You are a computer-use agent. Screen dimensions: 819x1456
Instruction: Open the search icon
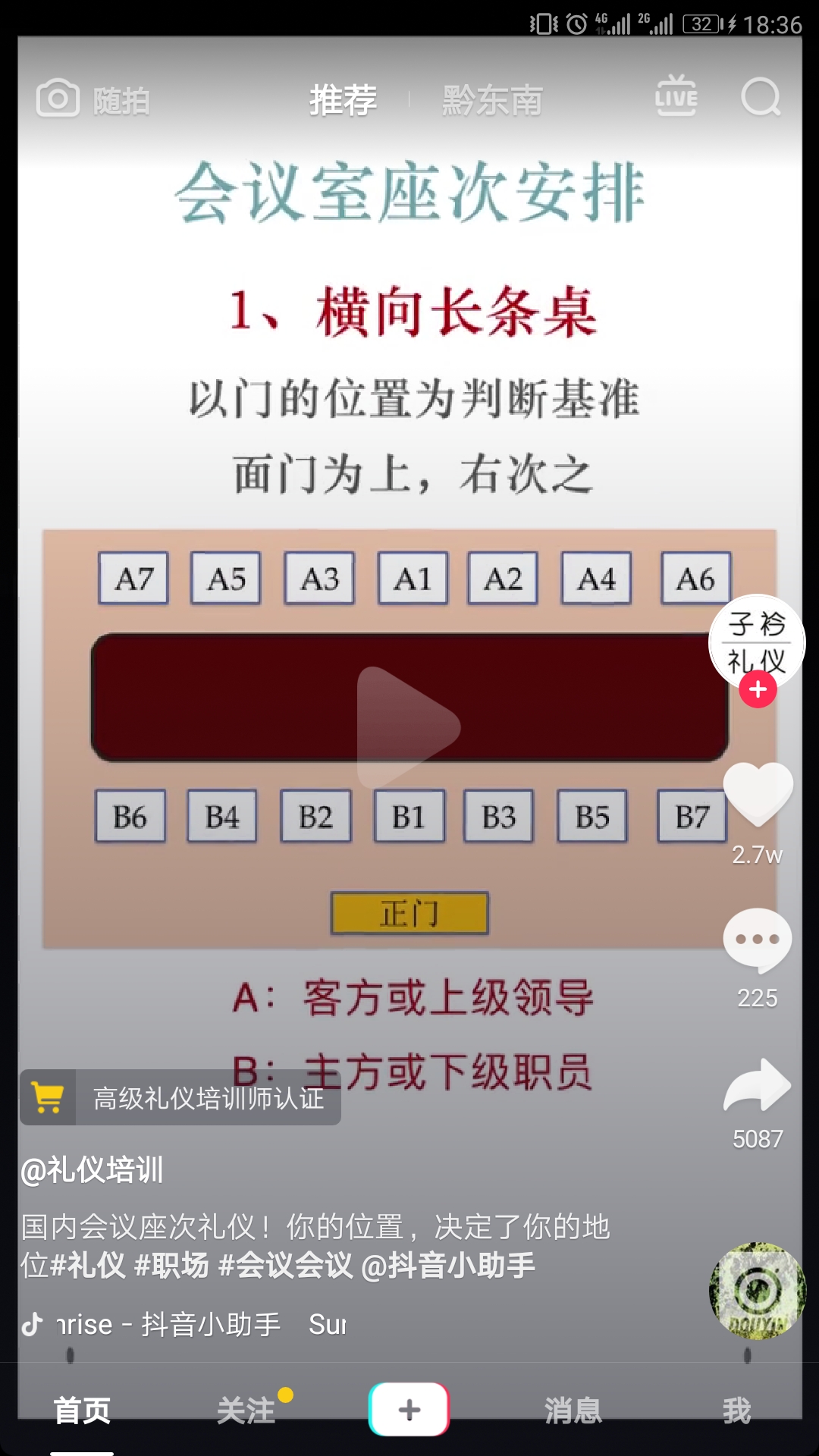point(760,98)
